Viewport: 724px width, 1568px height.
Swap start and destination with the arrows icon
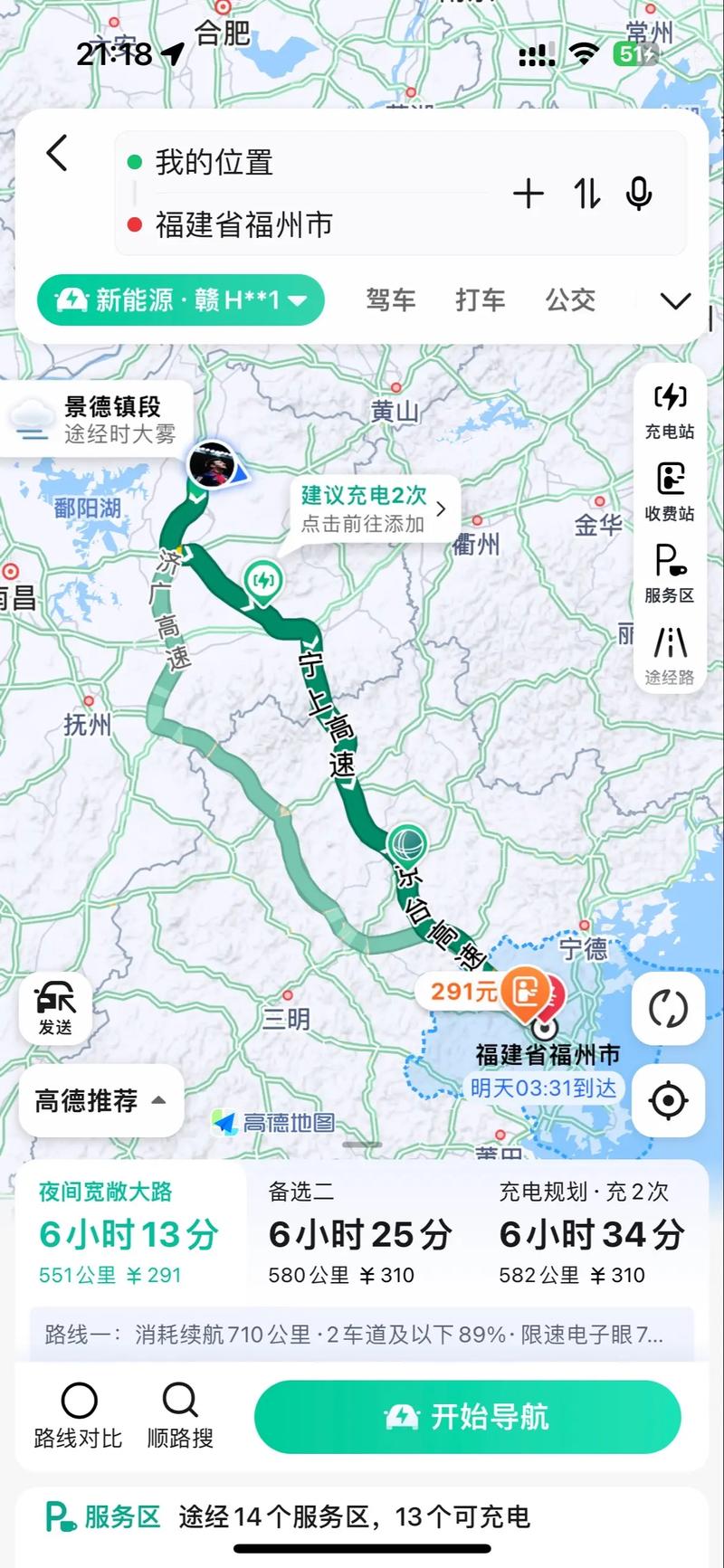tap(586, 194)
